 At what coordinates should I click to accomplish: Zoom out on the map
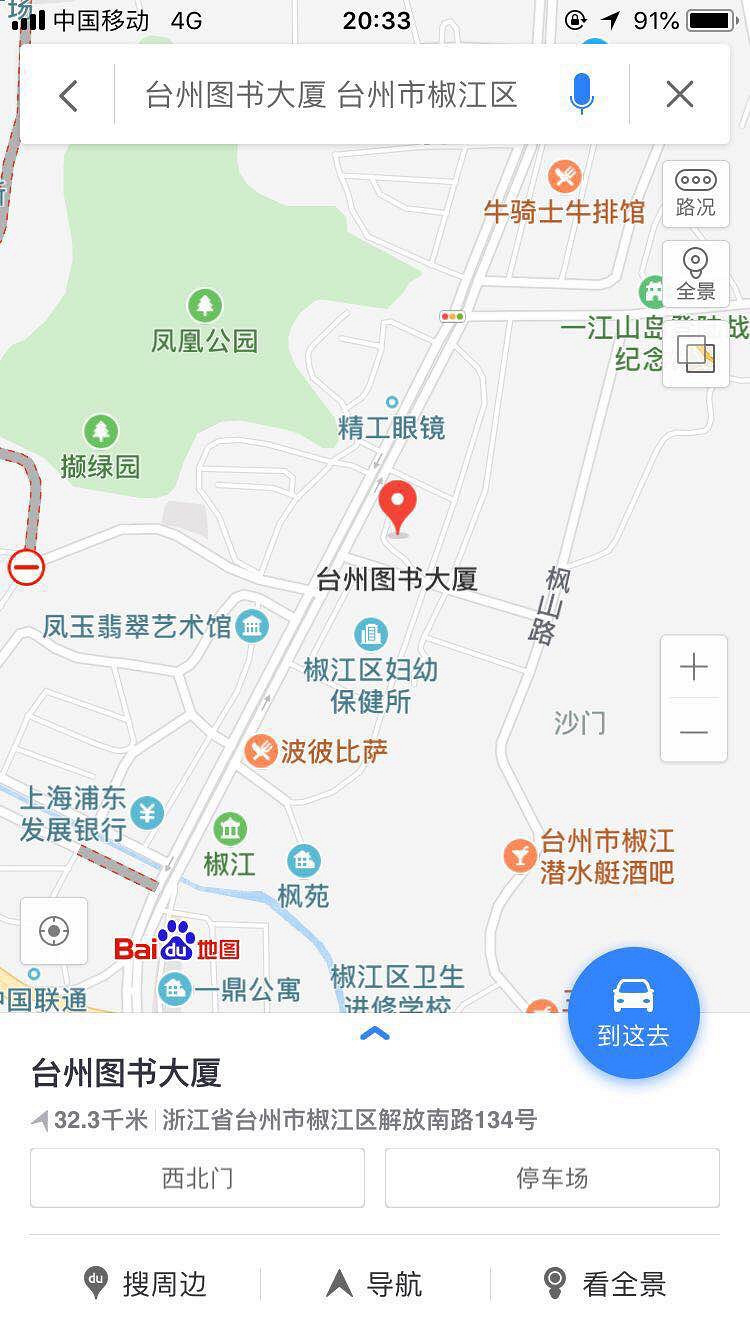point(693,731)
